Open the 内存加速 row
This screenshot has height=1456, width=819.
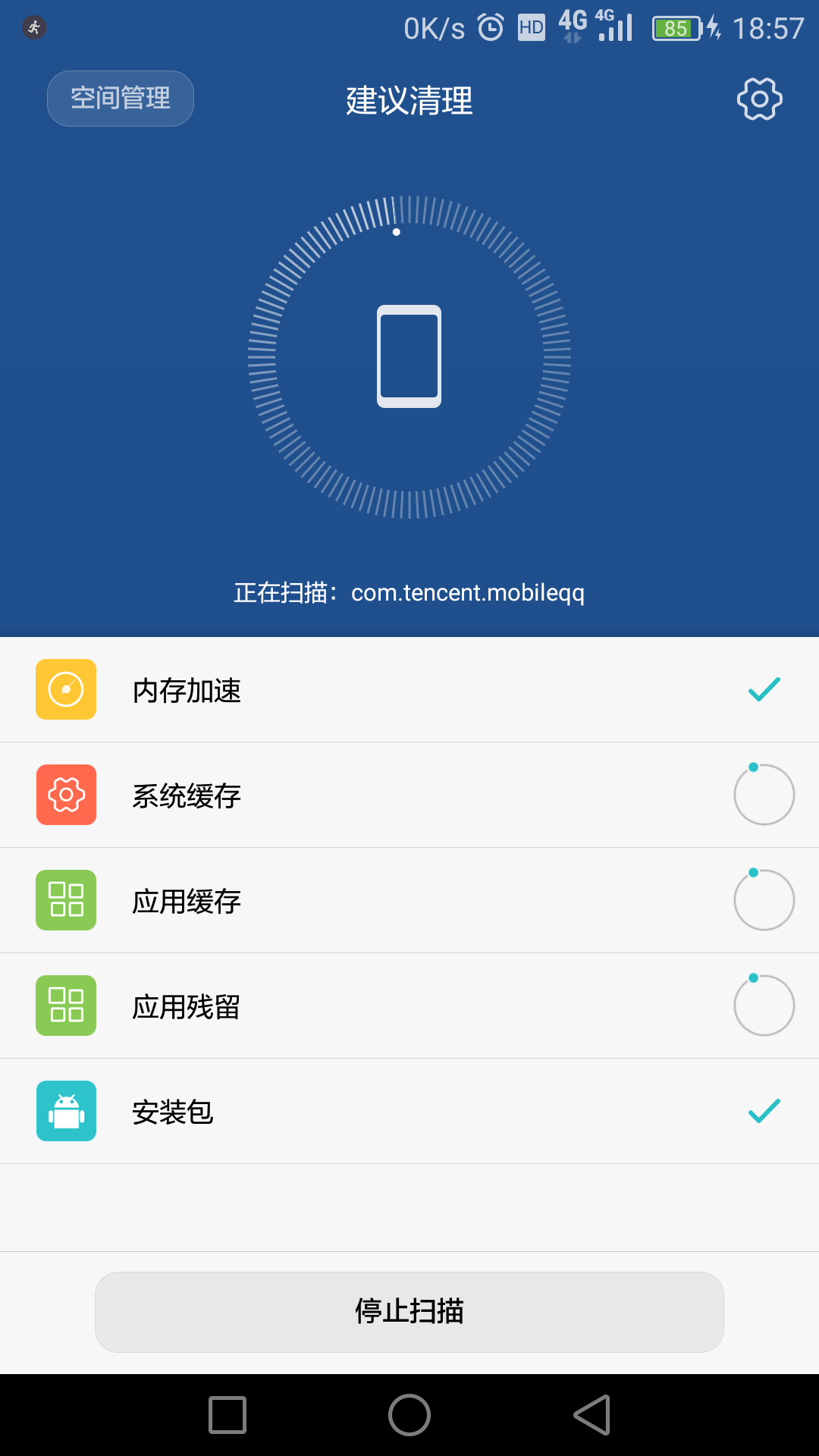click(409, 689)
